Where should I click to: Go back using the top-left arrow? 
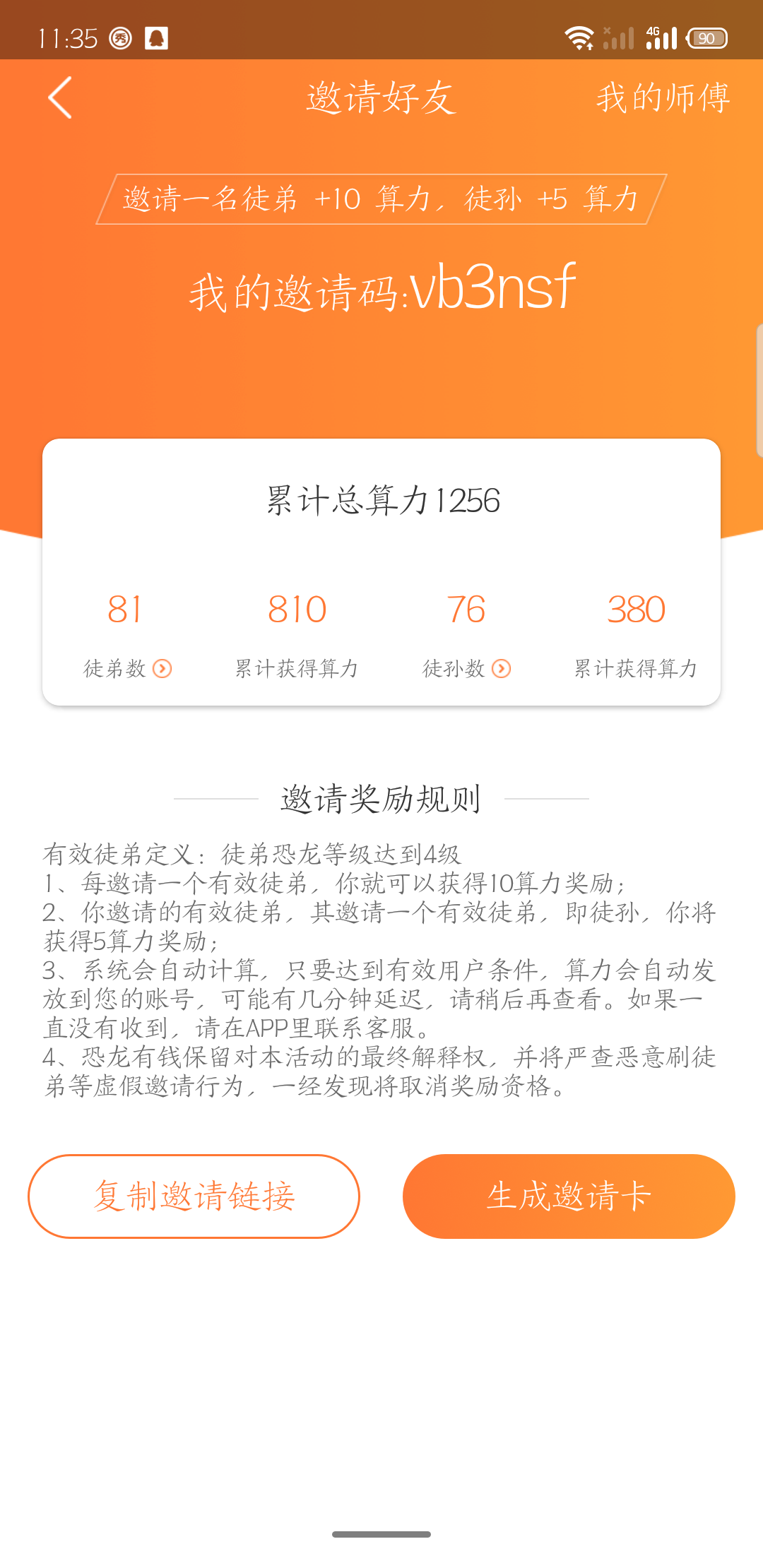click(60, 97)
